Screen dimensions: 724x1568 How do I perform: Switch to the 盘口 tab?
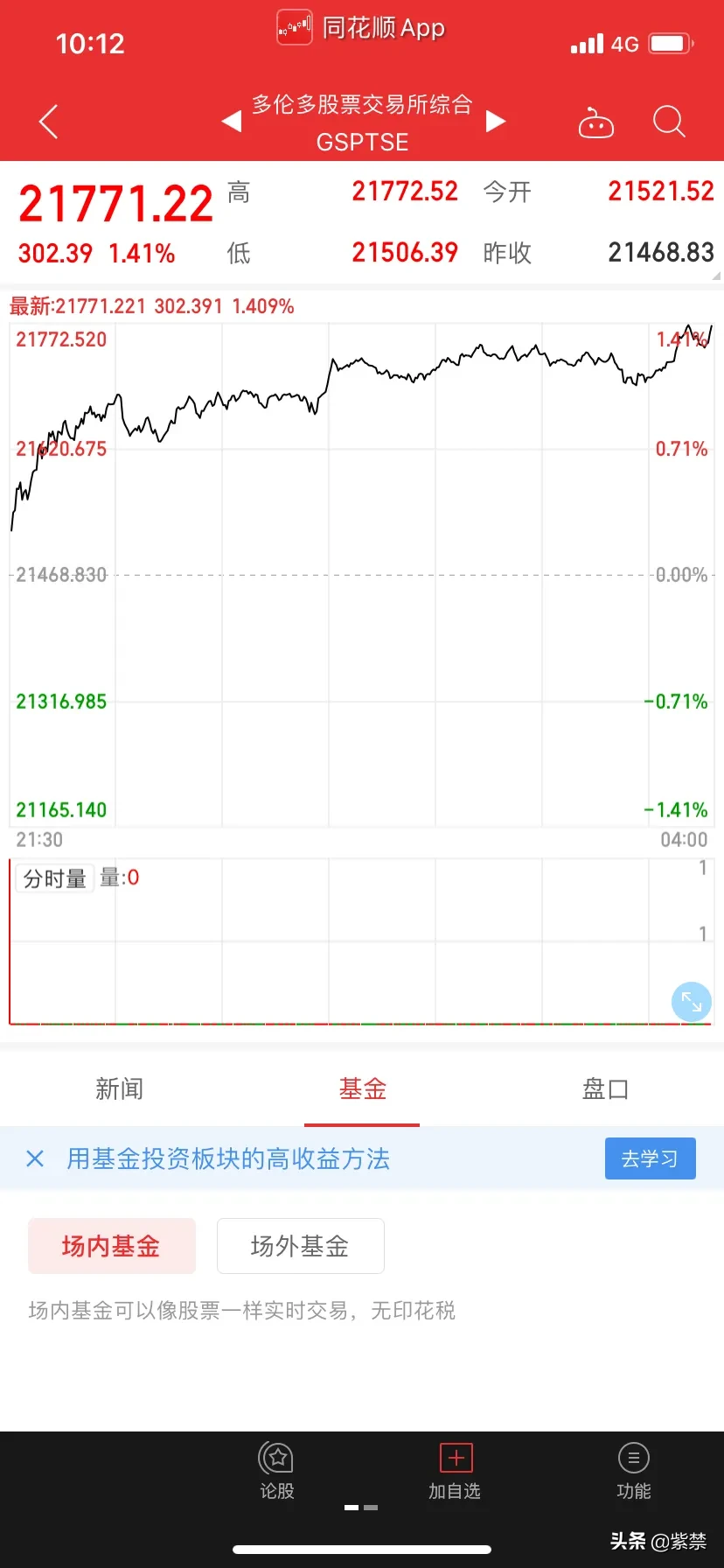[x=605, y=1089]
